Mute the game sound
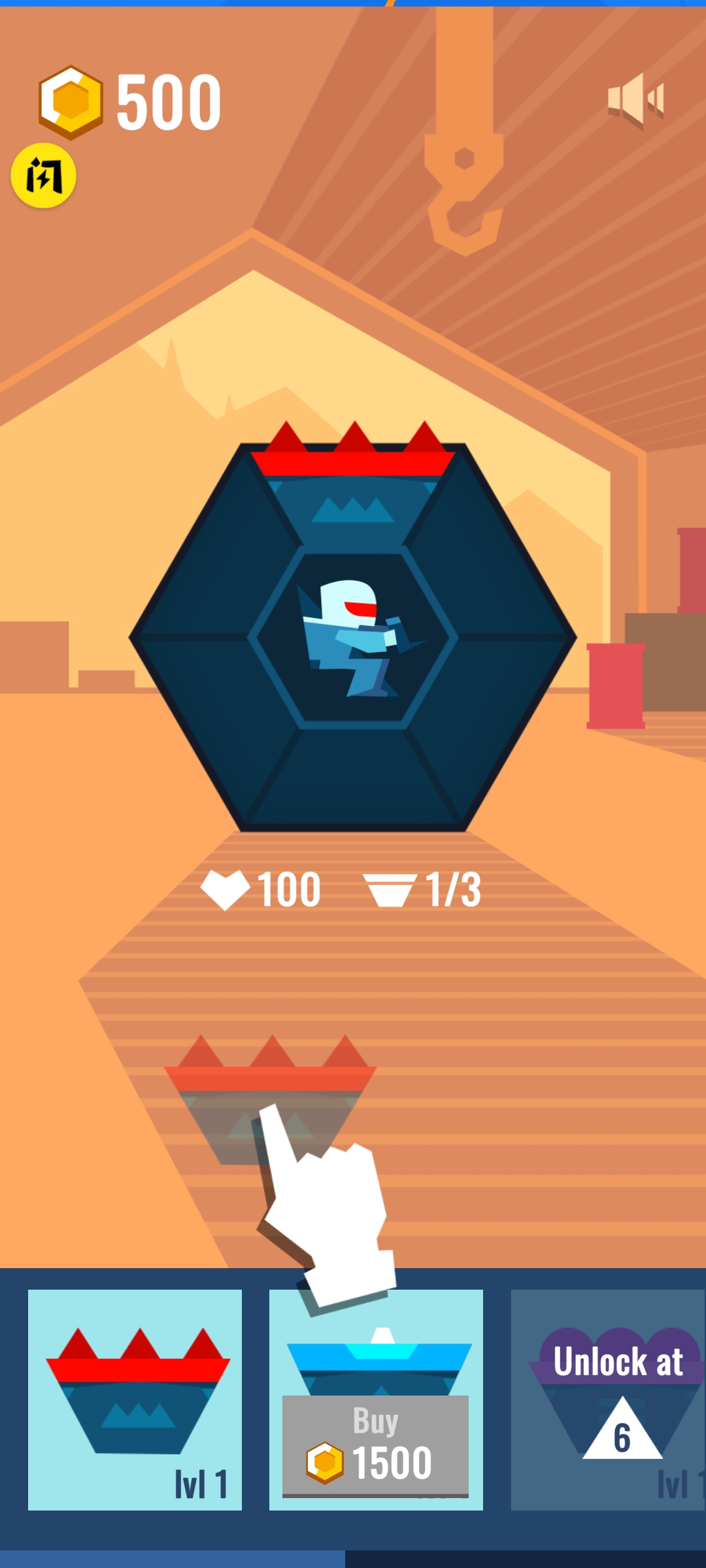 tap(636, 99)
